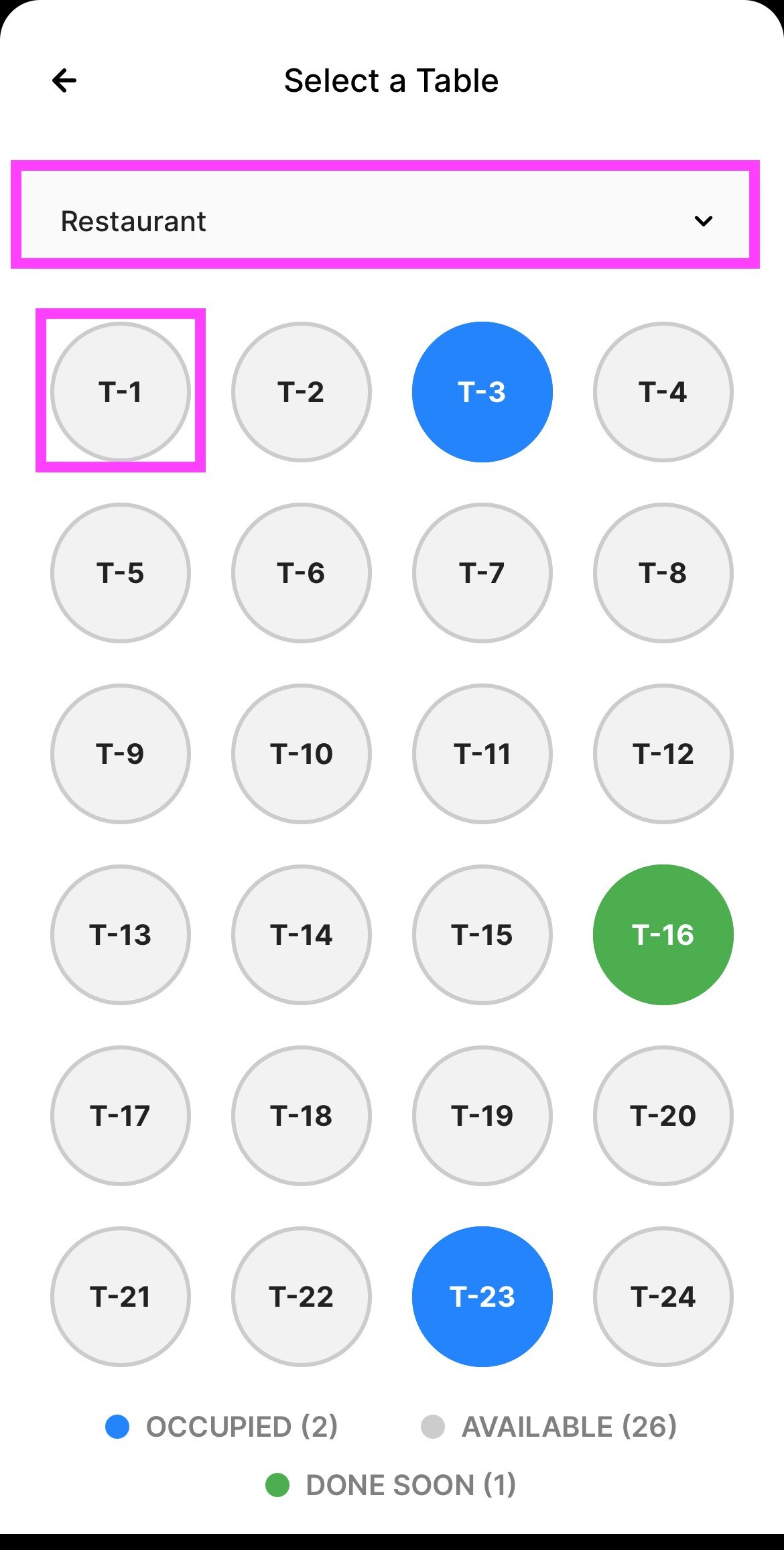Select table T-6
Screen dimensions: 784x1550
pos(302,573)
